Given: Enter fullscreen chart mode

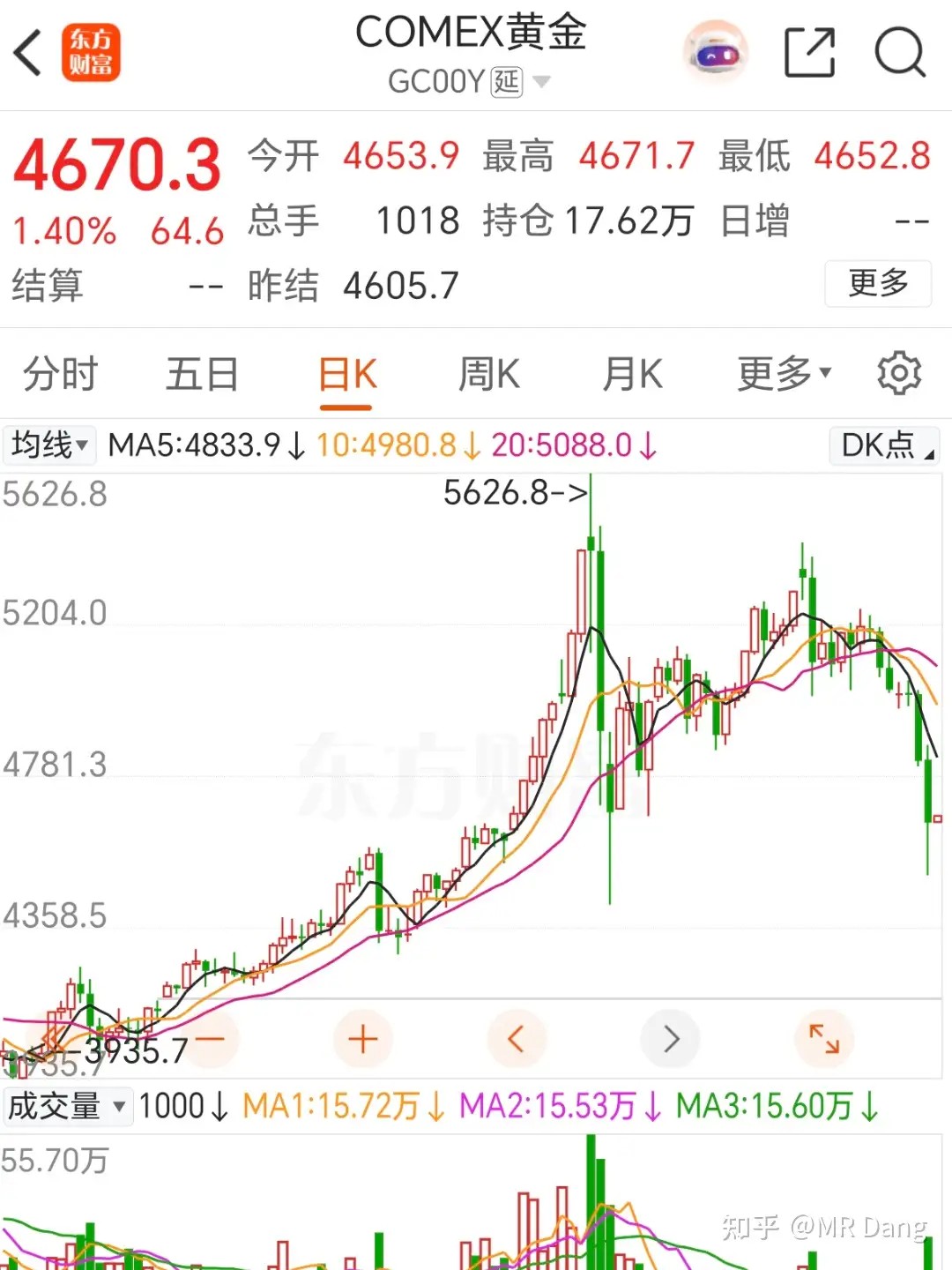Looking at the screenshot, I should coord(823,1039).
